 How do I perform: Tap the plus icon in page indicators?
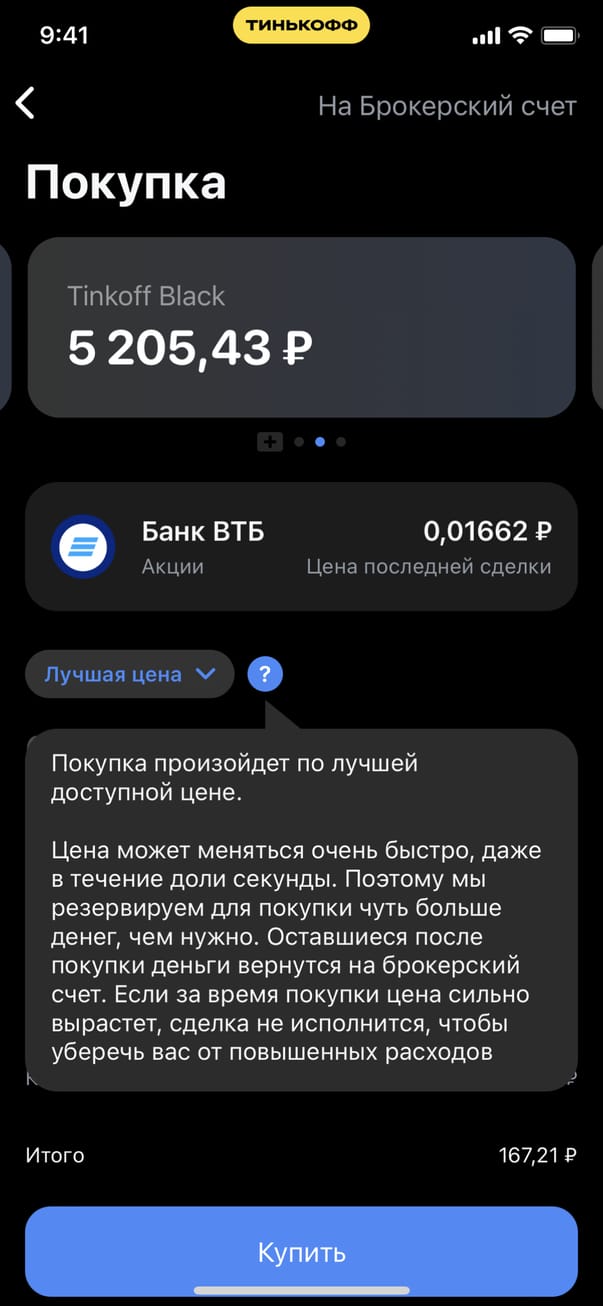(x=269, y=441)
